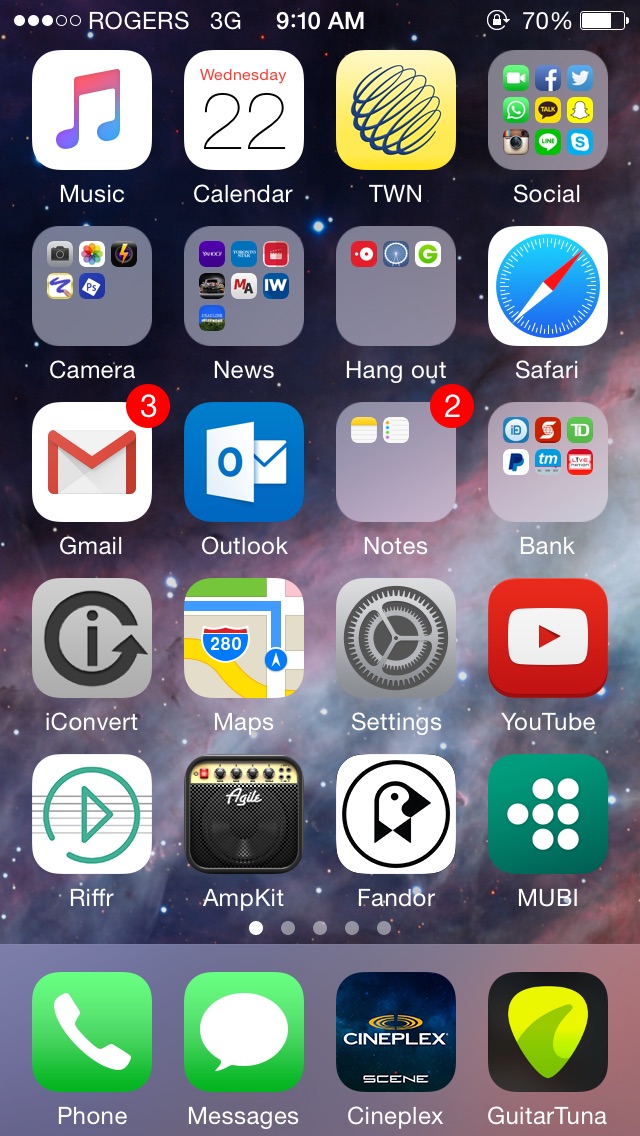Expand the News folder
This screenshot has height=1136, width=640.
point(244,286)
